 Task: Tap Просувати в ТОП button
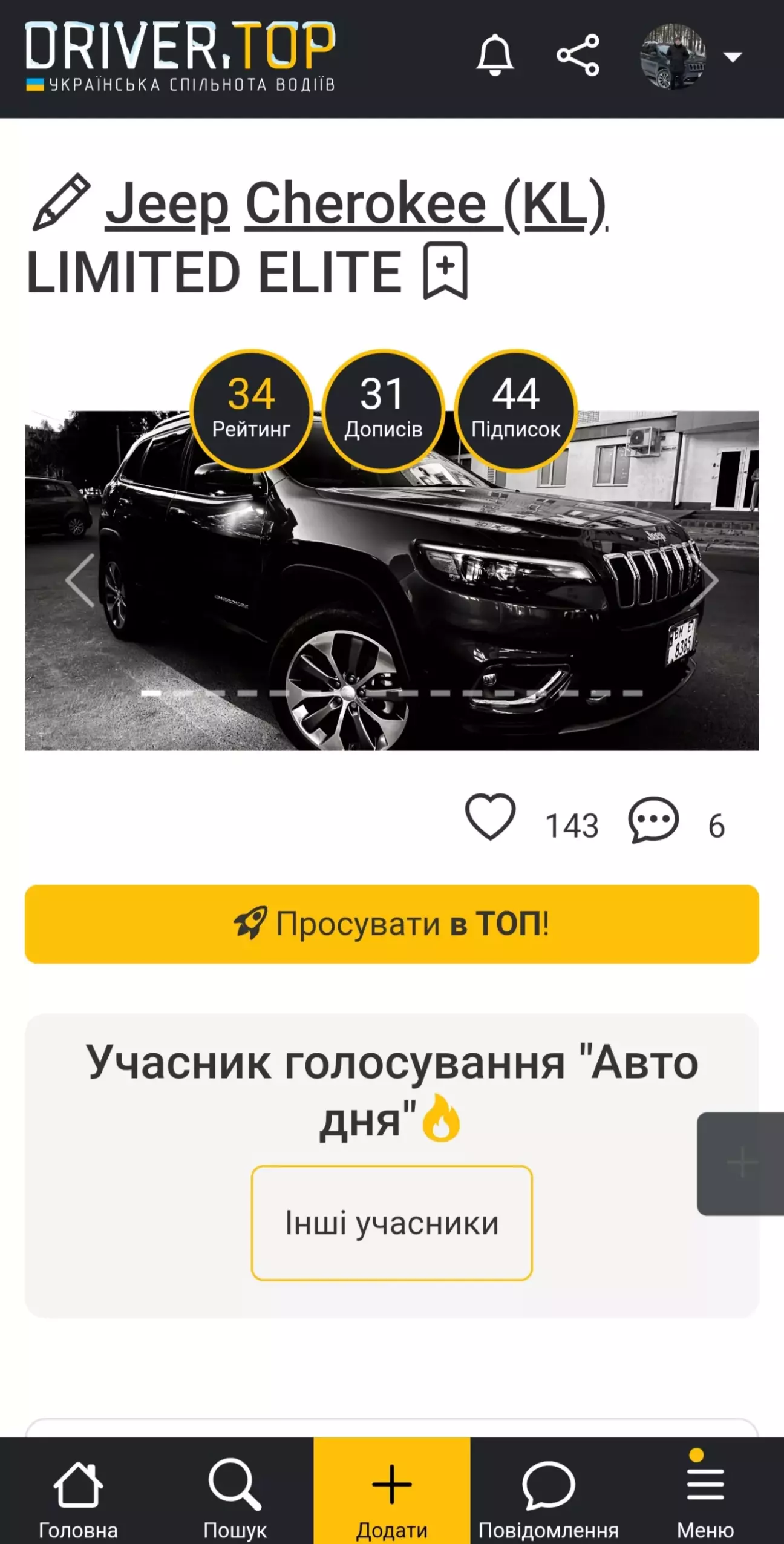coord(391,924)
